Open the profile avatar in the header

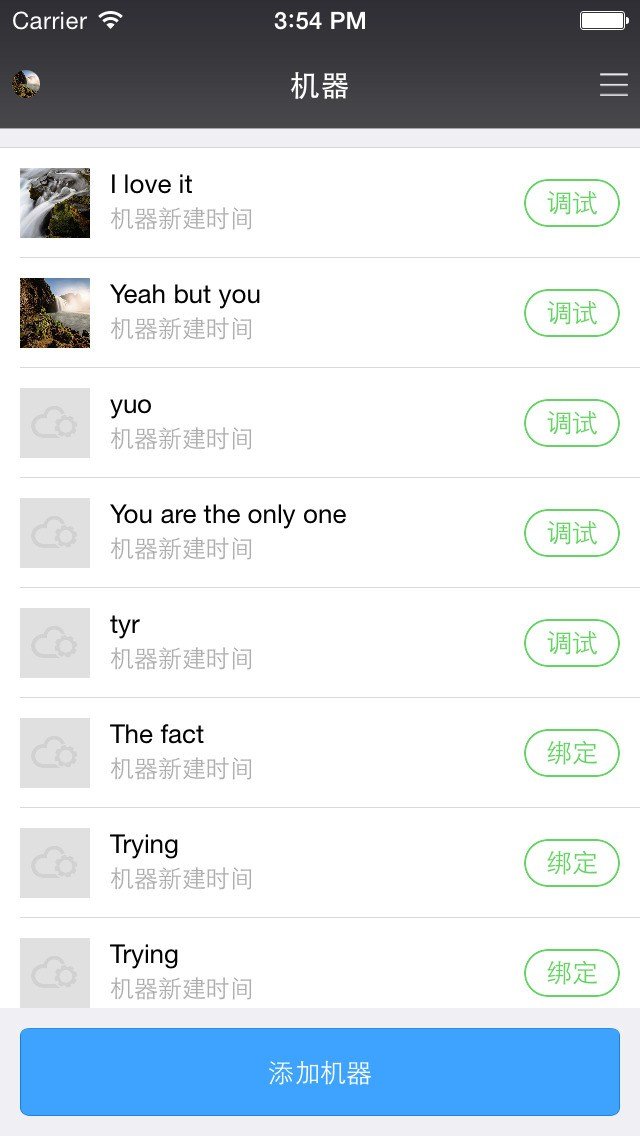[x=26, y=85]
